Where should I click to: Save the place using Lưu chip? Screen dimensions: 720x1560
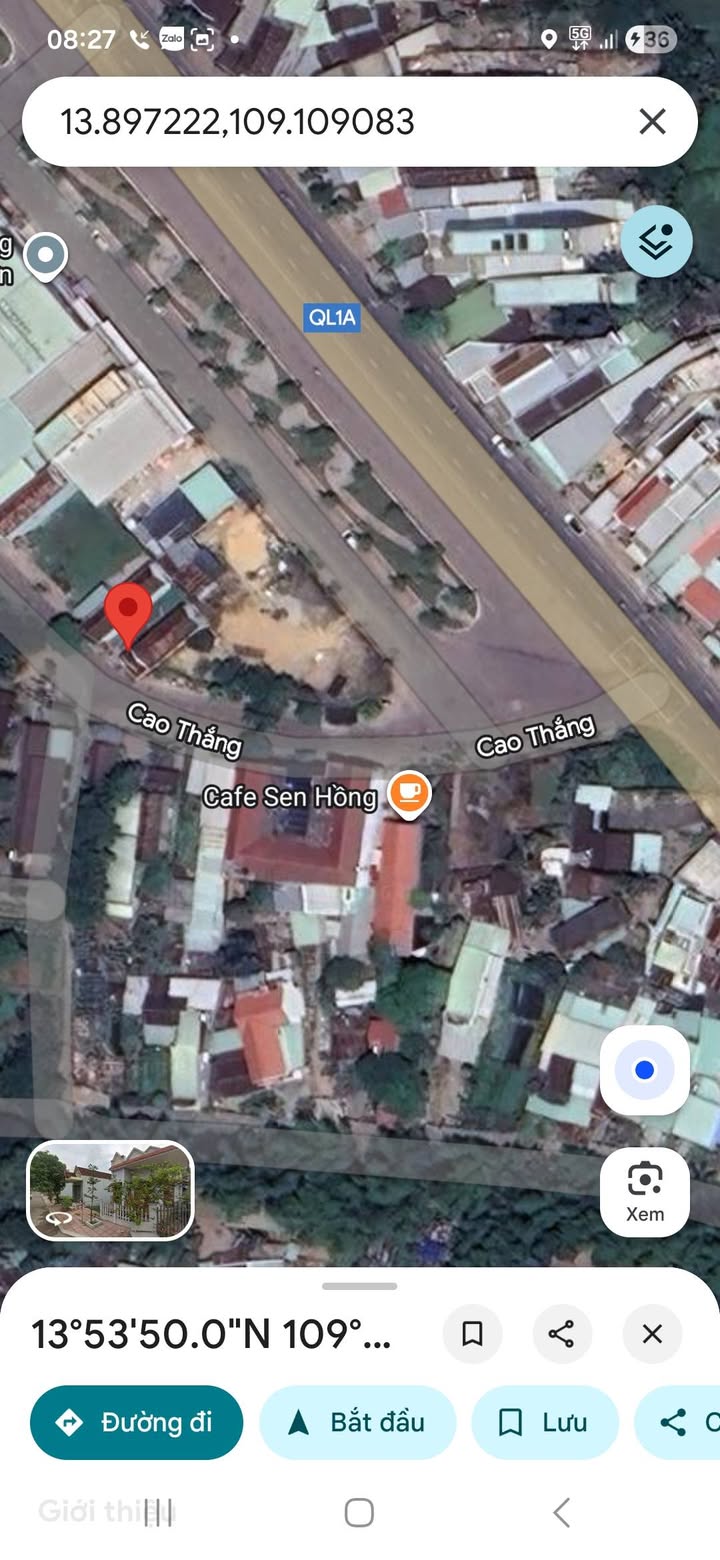[x=545, y=1422]
